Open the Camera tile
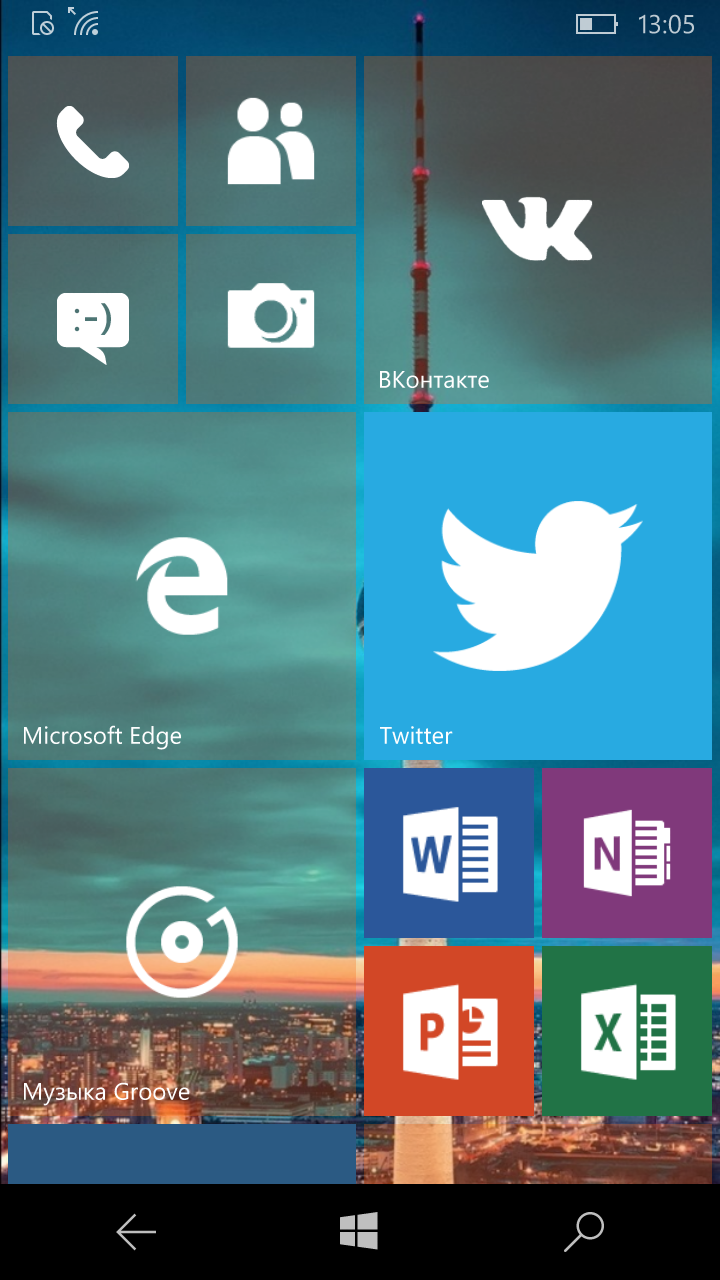 tap(271, 319)
